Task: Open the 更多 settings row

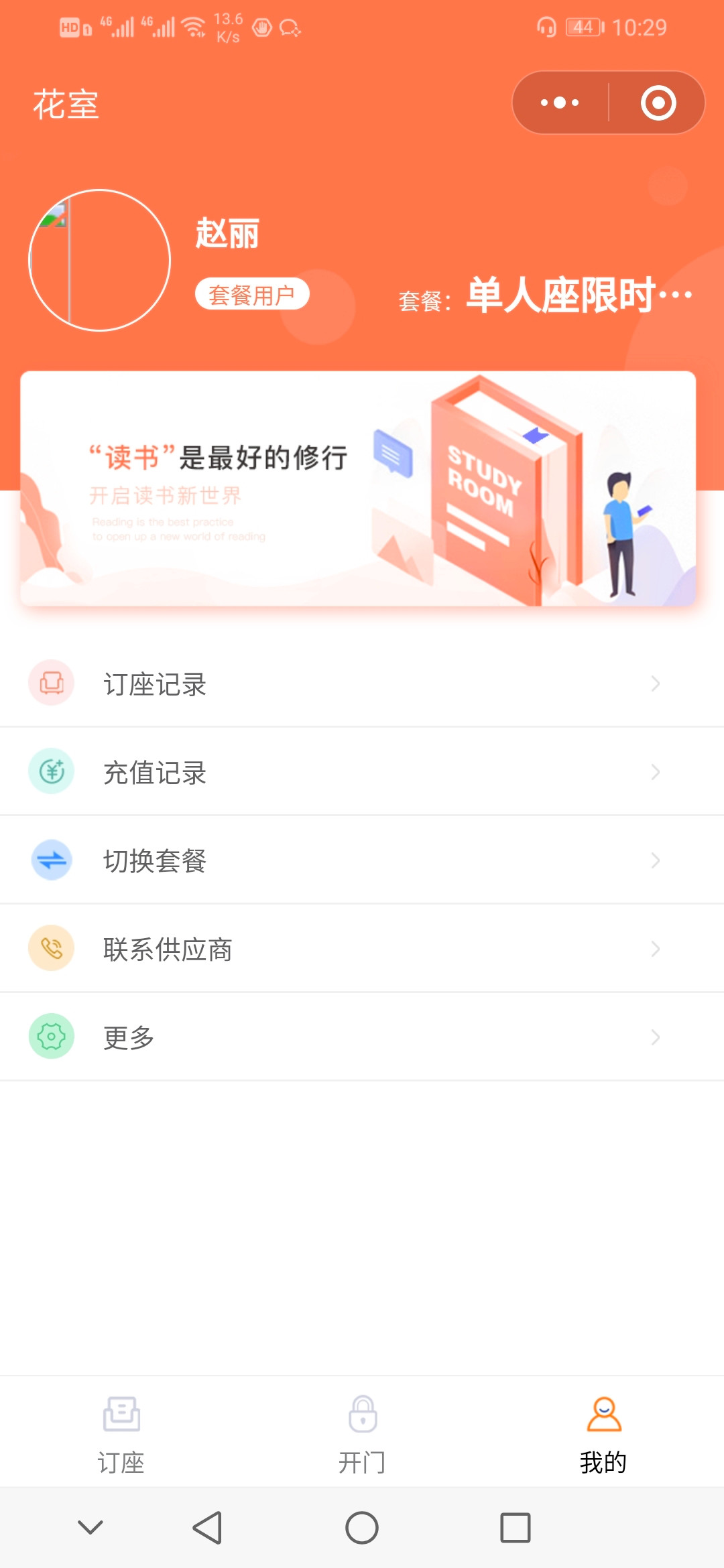Action: point(362,1037)
